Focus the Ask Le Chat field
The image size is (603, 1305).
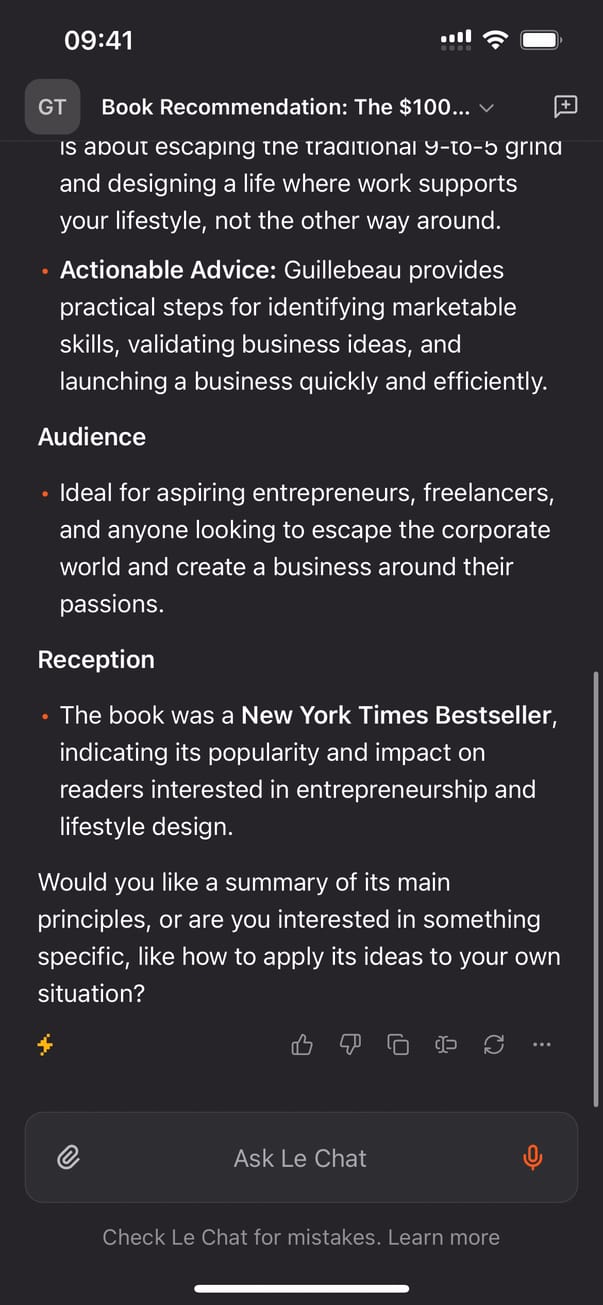[x=300, y=1158]
